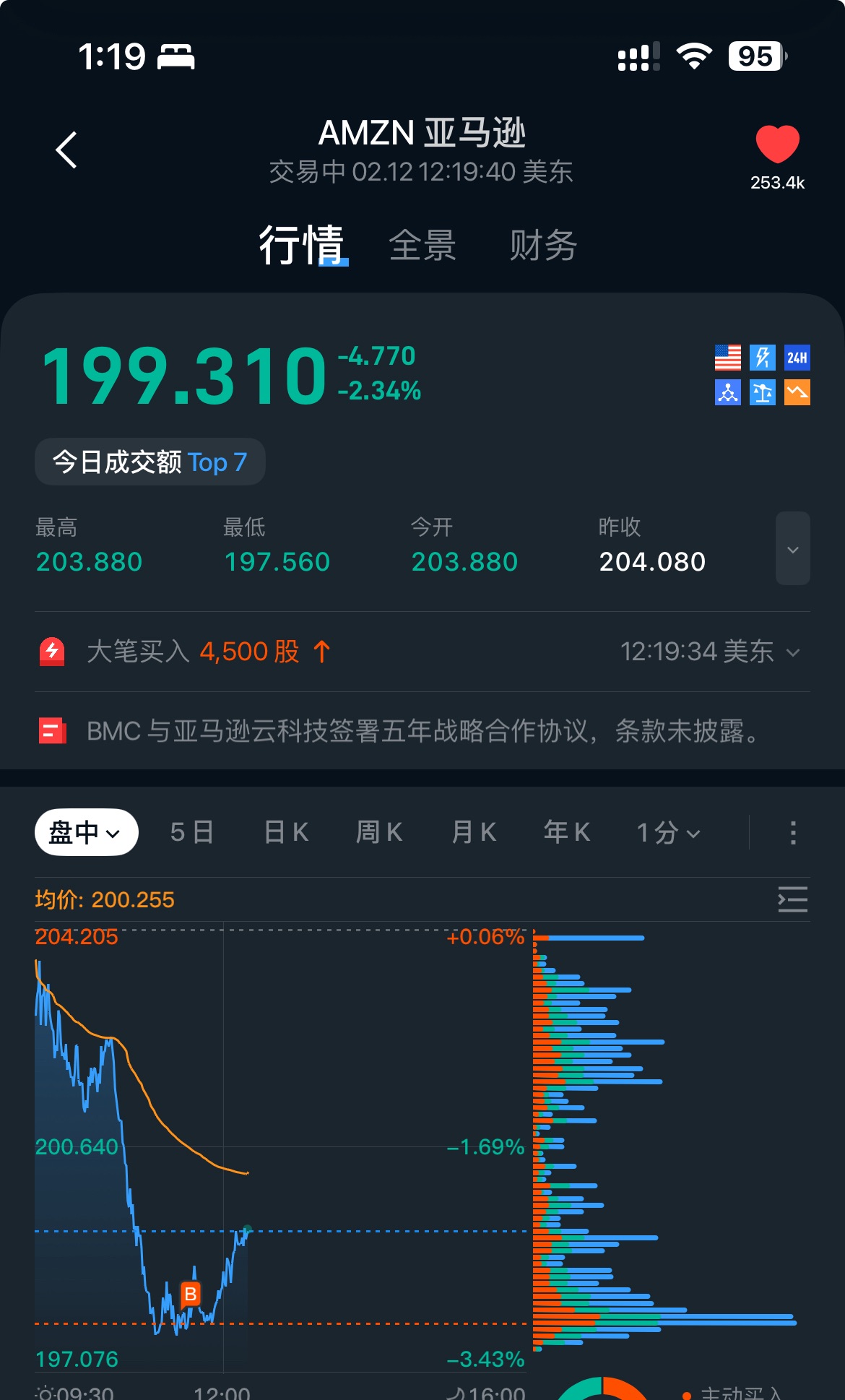Read the BMC 与亚马逊云科技 news headline

tap(422, 731)
